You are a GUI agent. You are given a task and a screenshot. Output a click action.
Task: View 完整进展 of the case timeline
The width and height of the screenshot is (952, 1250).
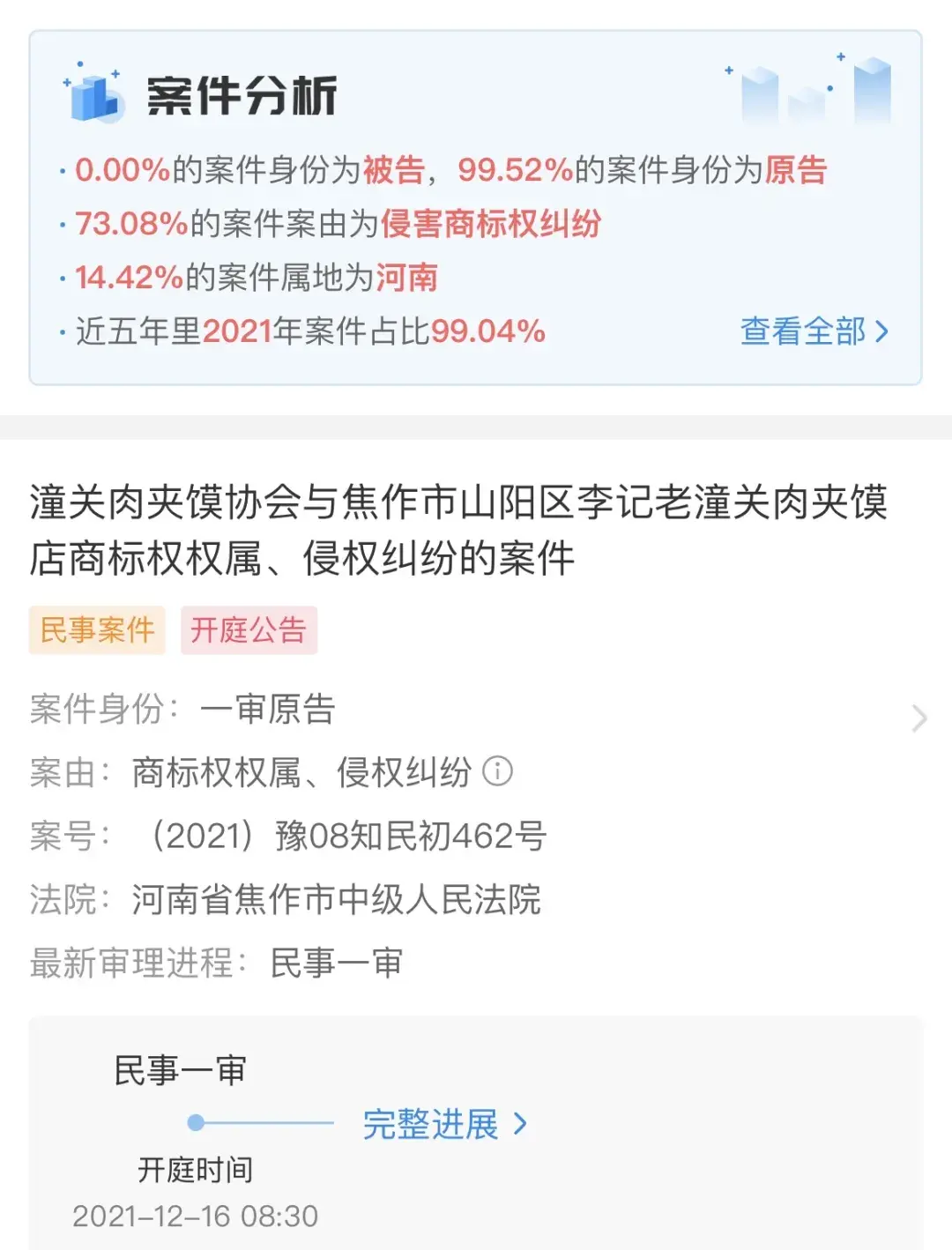[x=444, y=1124]
